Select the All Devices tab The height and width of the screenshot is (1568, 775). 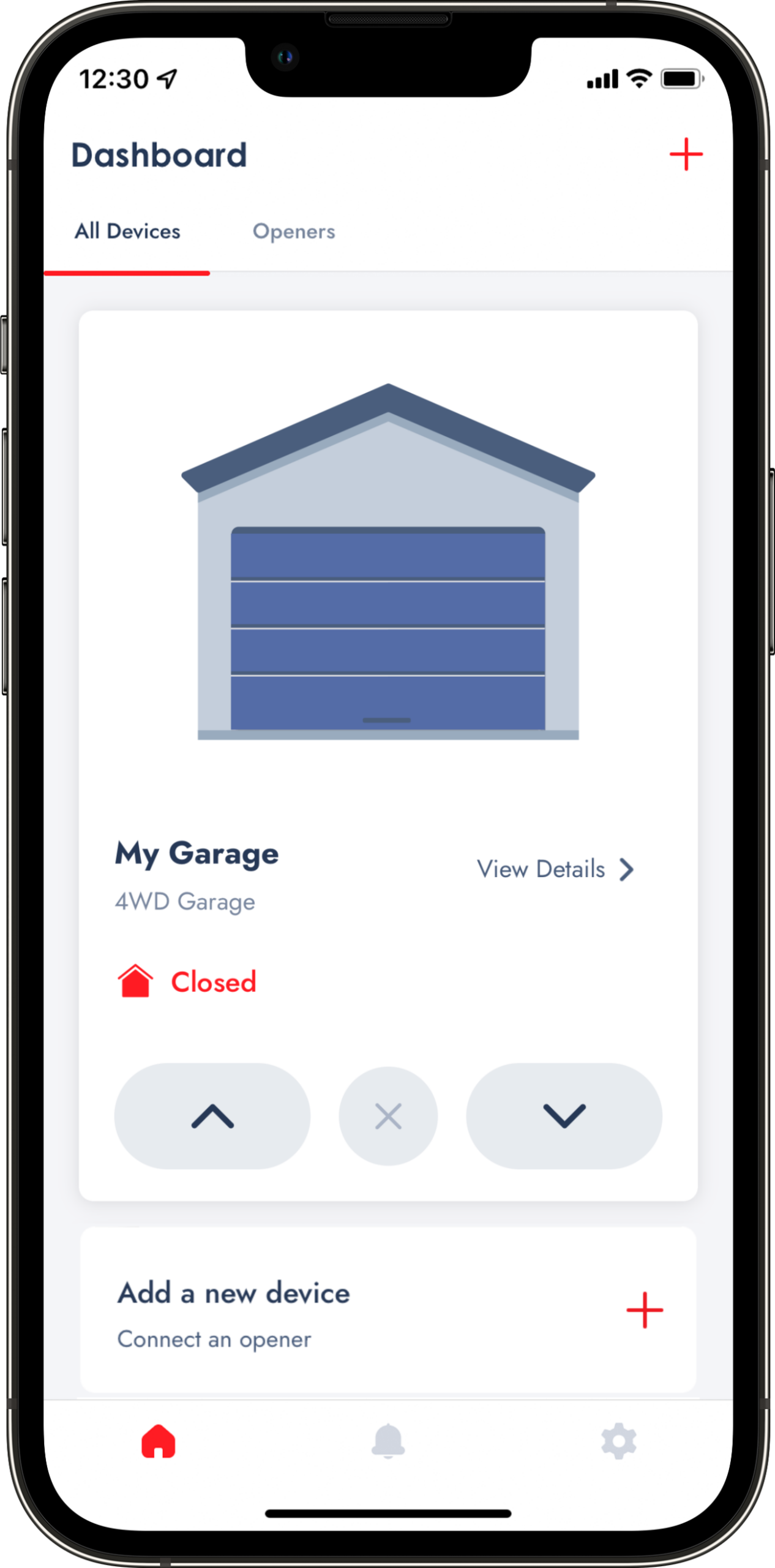click(127, 232)
